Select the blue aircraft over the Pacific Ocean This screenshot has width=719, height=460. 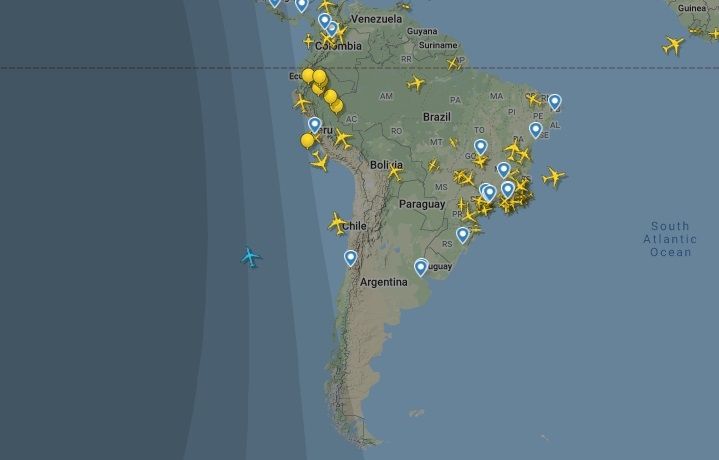pyautogui.click(x=251, y=257)
